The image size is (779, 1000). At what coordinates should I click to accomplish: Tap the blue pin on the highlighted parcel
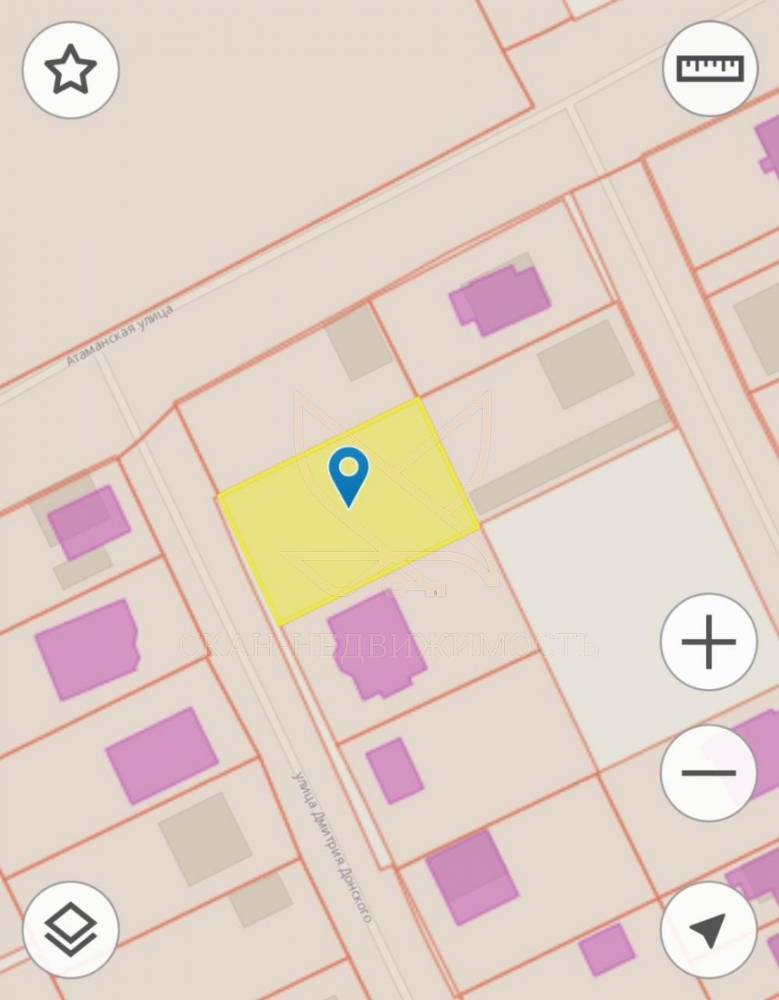(x=348, y=474)
